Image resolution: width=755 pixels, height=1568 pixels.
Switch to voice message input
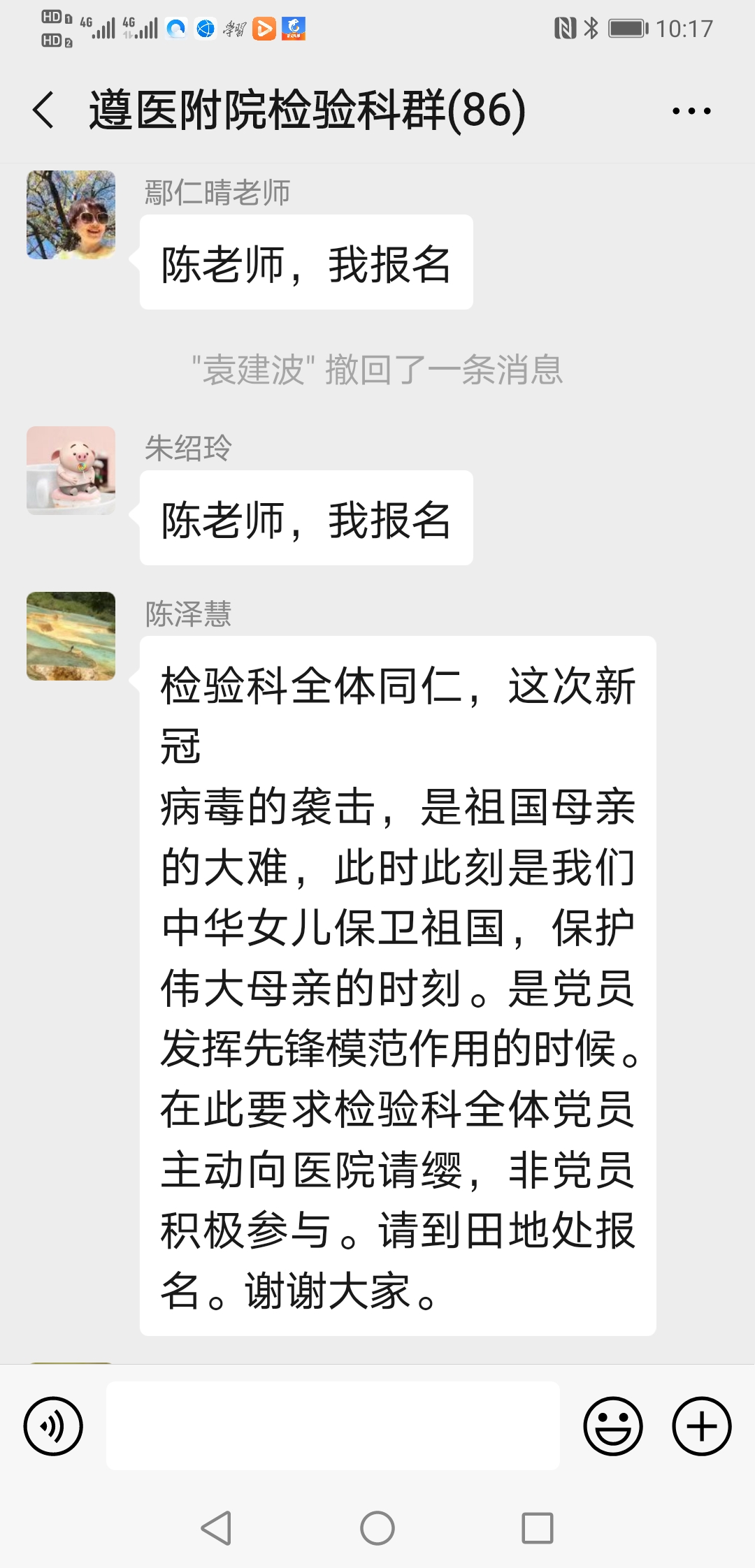pyautogui.click(x=53, y=1426)
